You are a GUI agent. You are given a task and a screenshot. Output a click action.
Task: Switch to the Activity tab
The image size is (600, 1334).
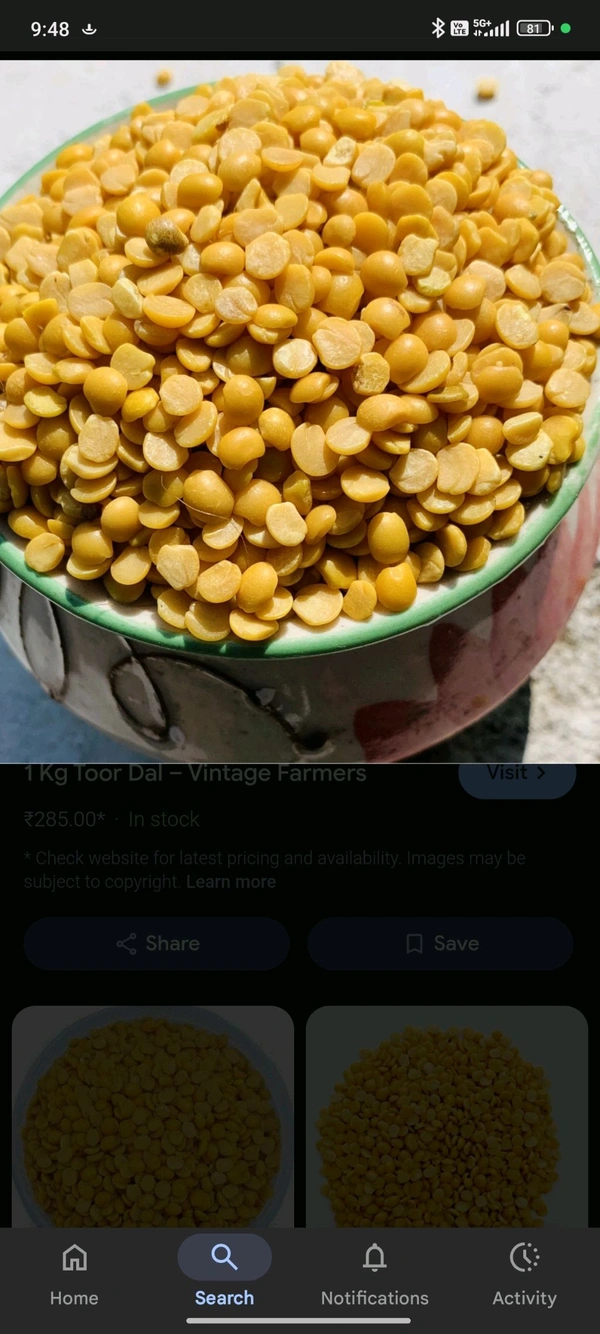point(524,1273)
